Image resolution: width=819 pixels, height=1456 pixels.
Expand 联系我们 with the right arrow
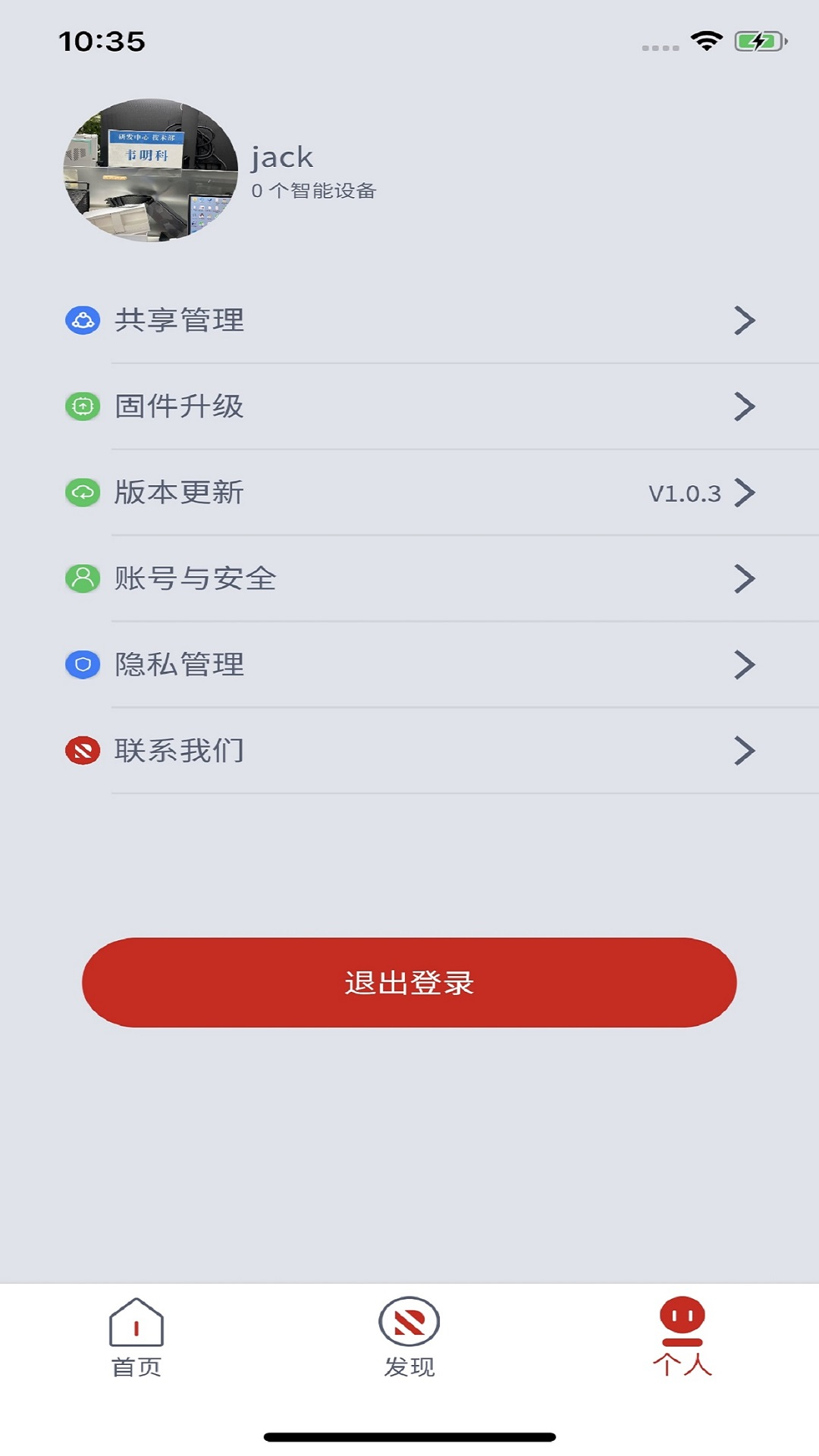pyautogui.click(x=745, y=752)
